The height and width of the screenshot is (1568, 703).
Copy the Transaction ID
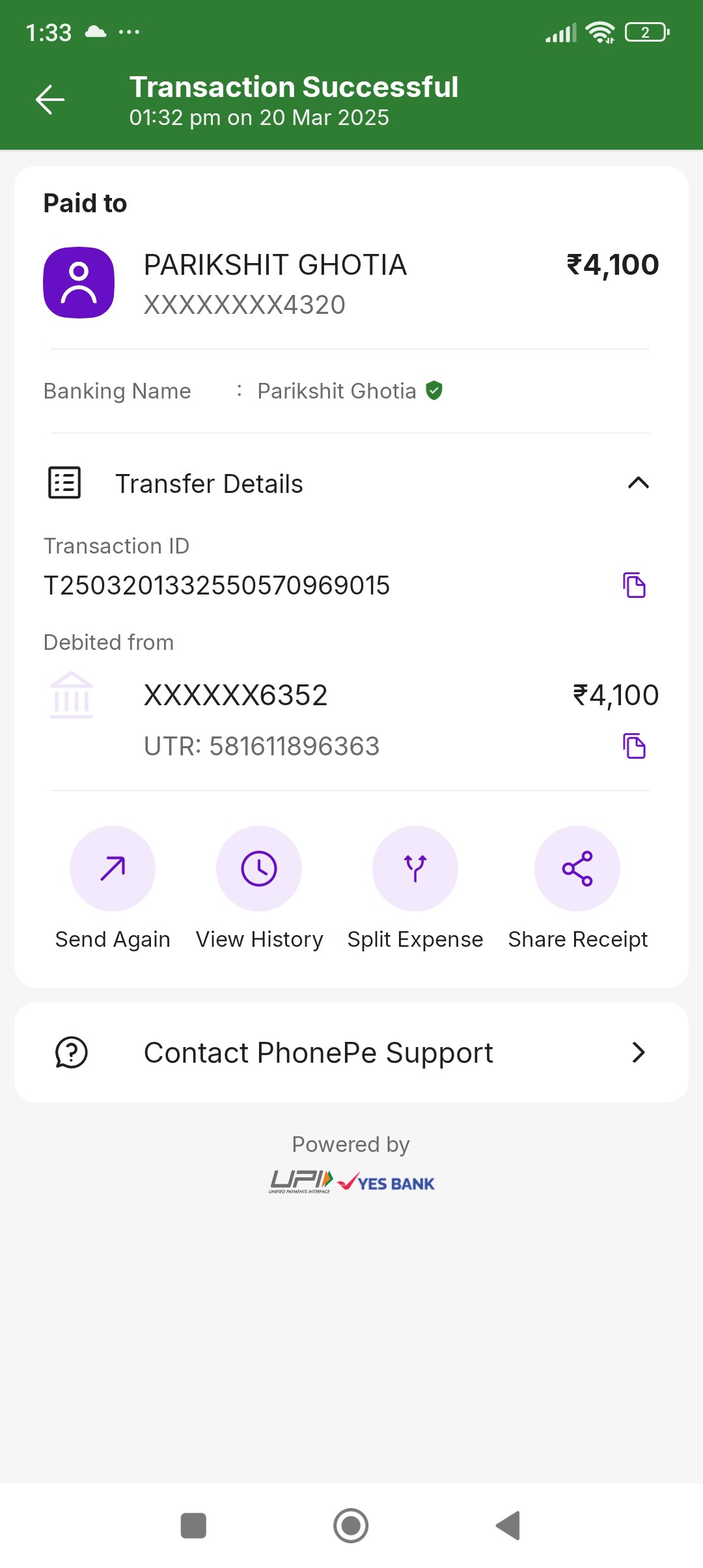634,585
